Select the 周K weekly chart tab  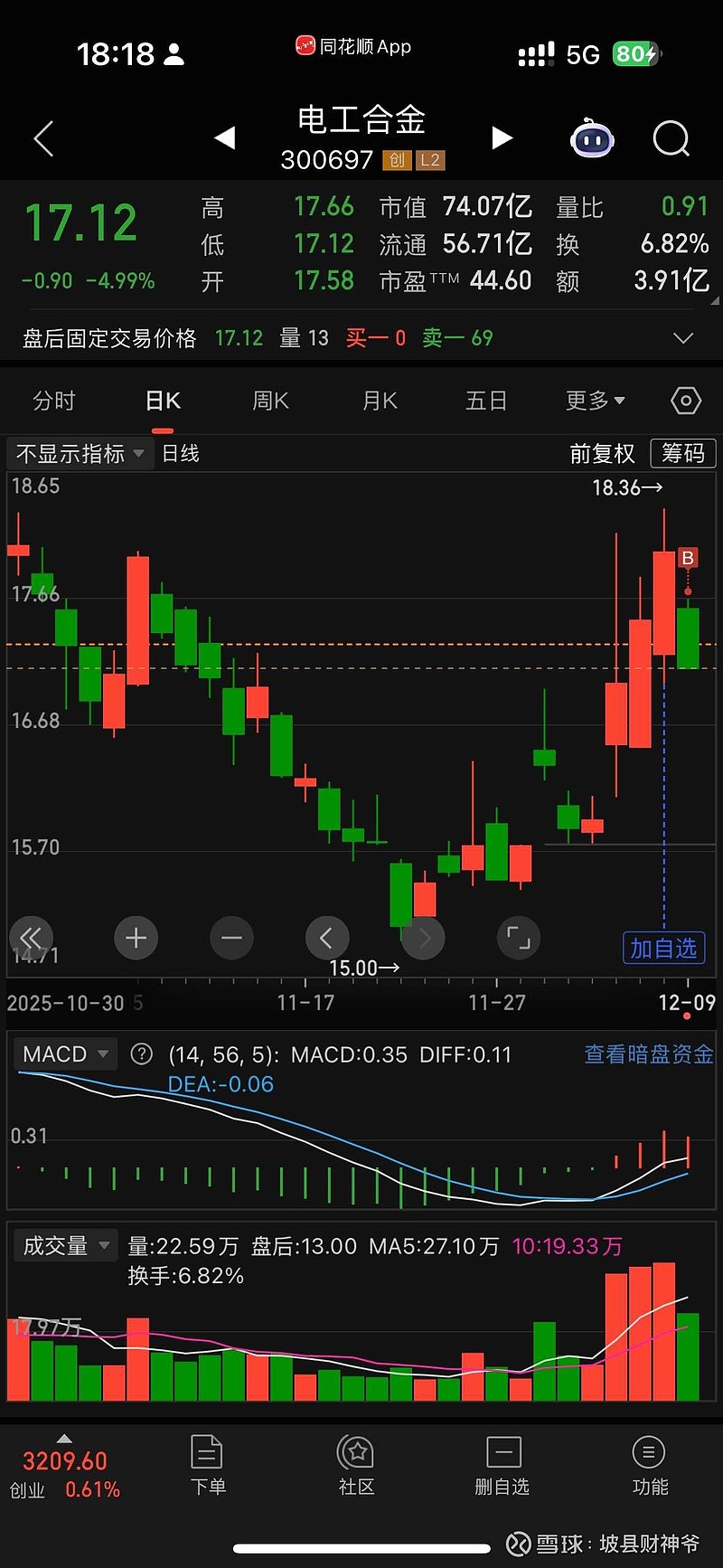click(x=270, y=401)
